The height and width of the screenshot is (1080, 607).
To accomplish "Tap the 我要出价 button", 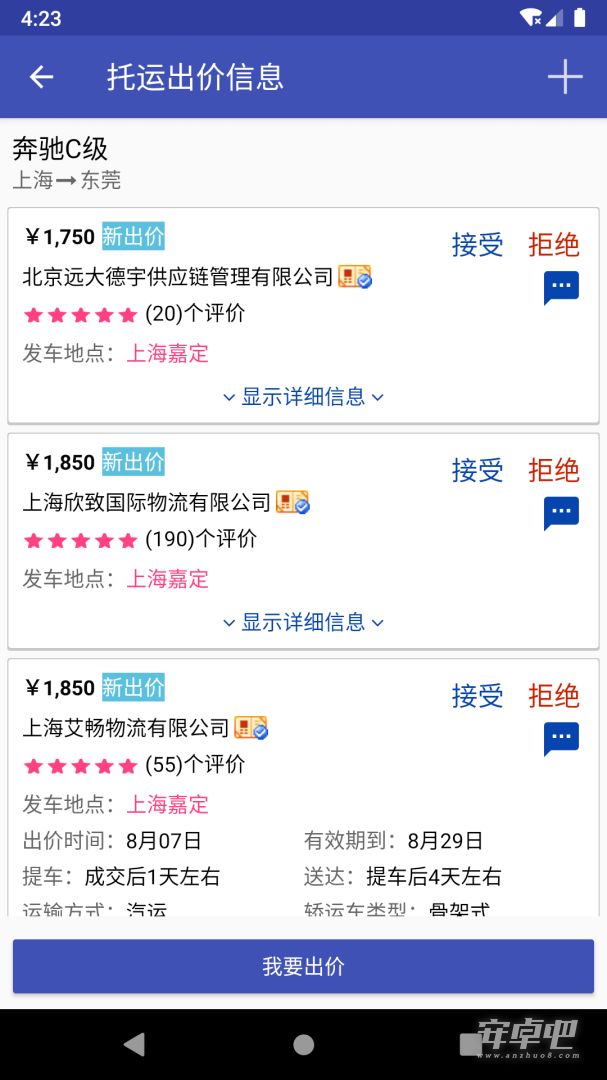I will 303,966.
